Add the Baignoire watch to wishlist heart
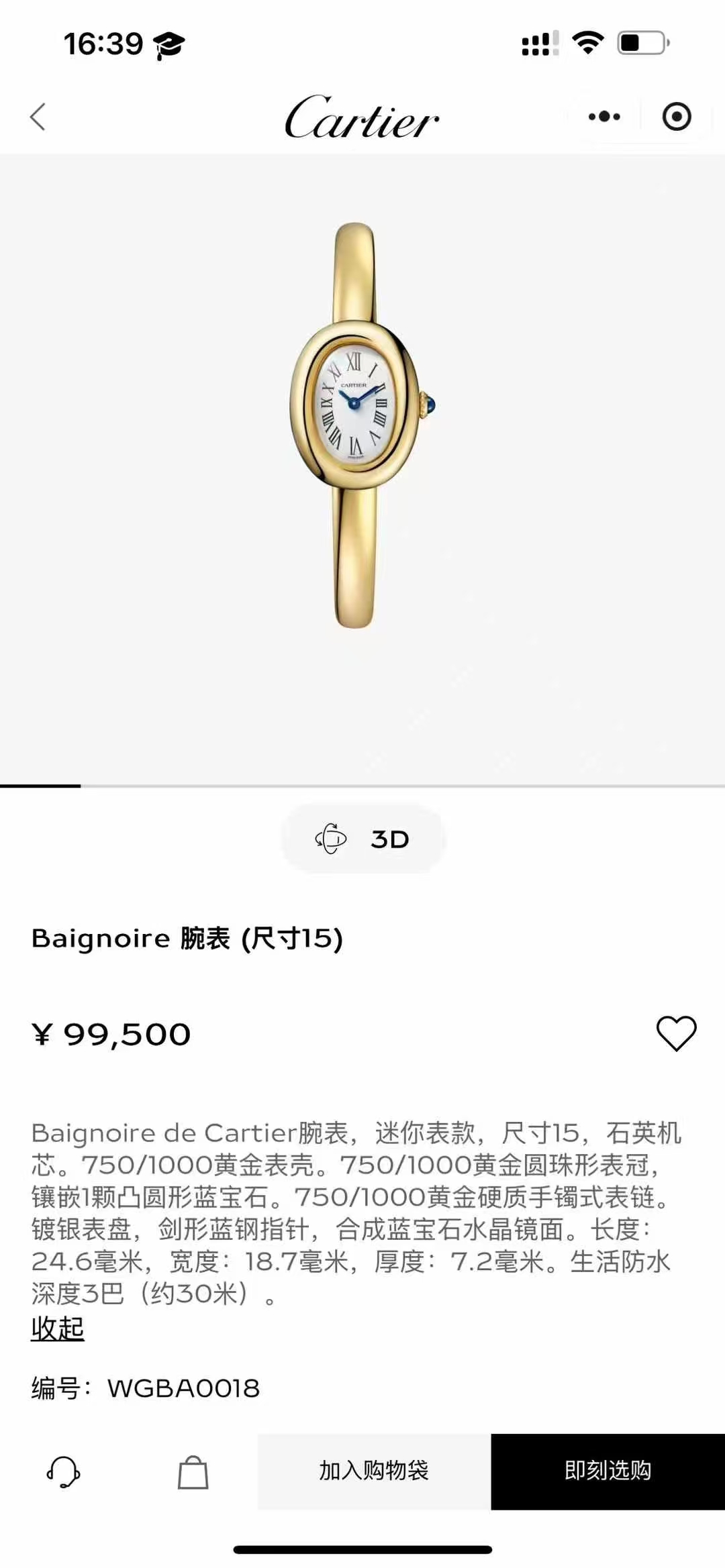 click(676, 1033)
